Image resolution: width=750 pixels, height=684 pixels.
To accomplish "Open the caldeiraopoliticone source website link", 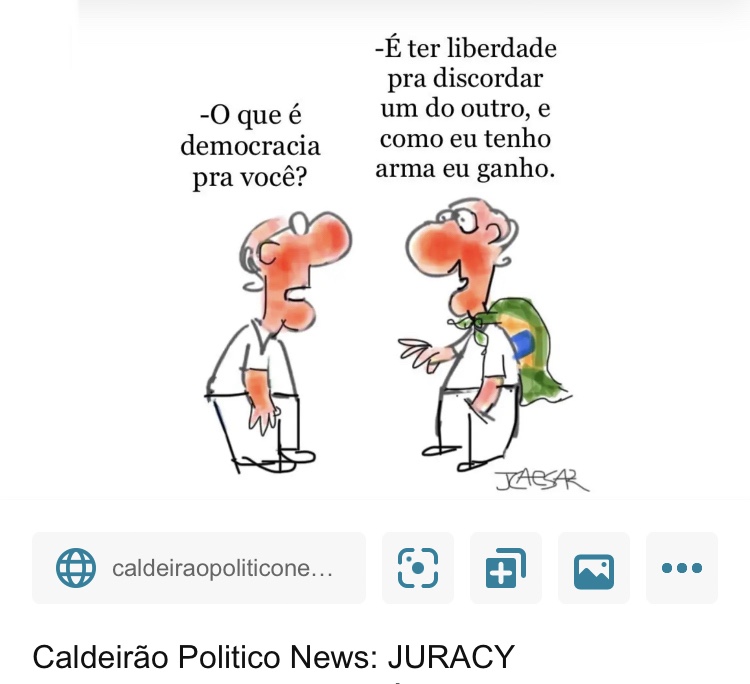I will point(198,568).
